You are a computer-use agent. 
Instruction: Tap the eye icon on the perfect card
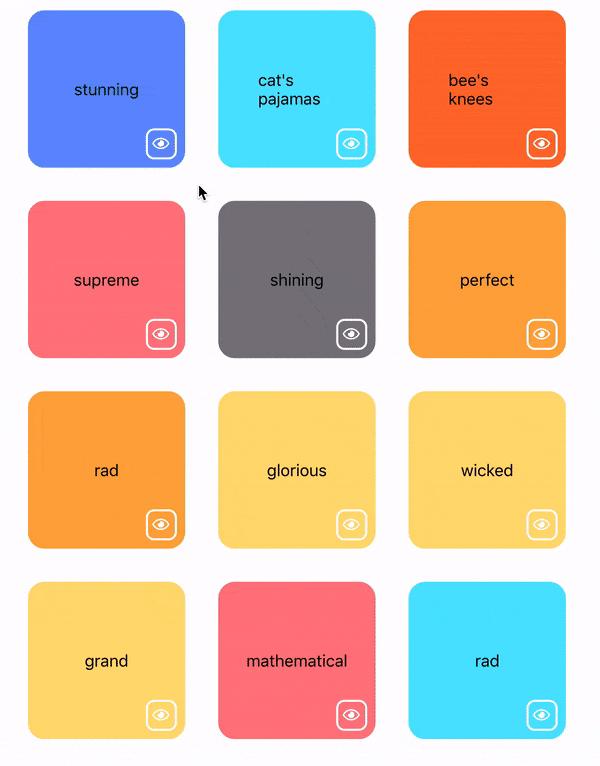click(x=542, y=334)
